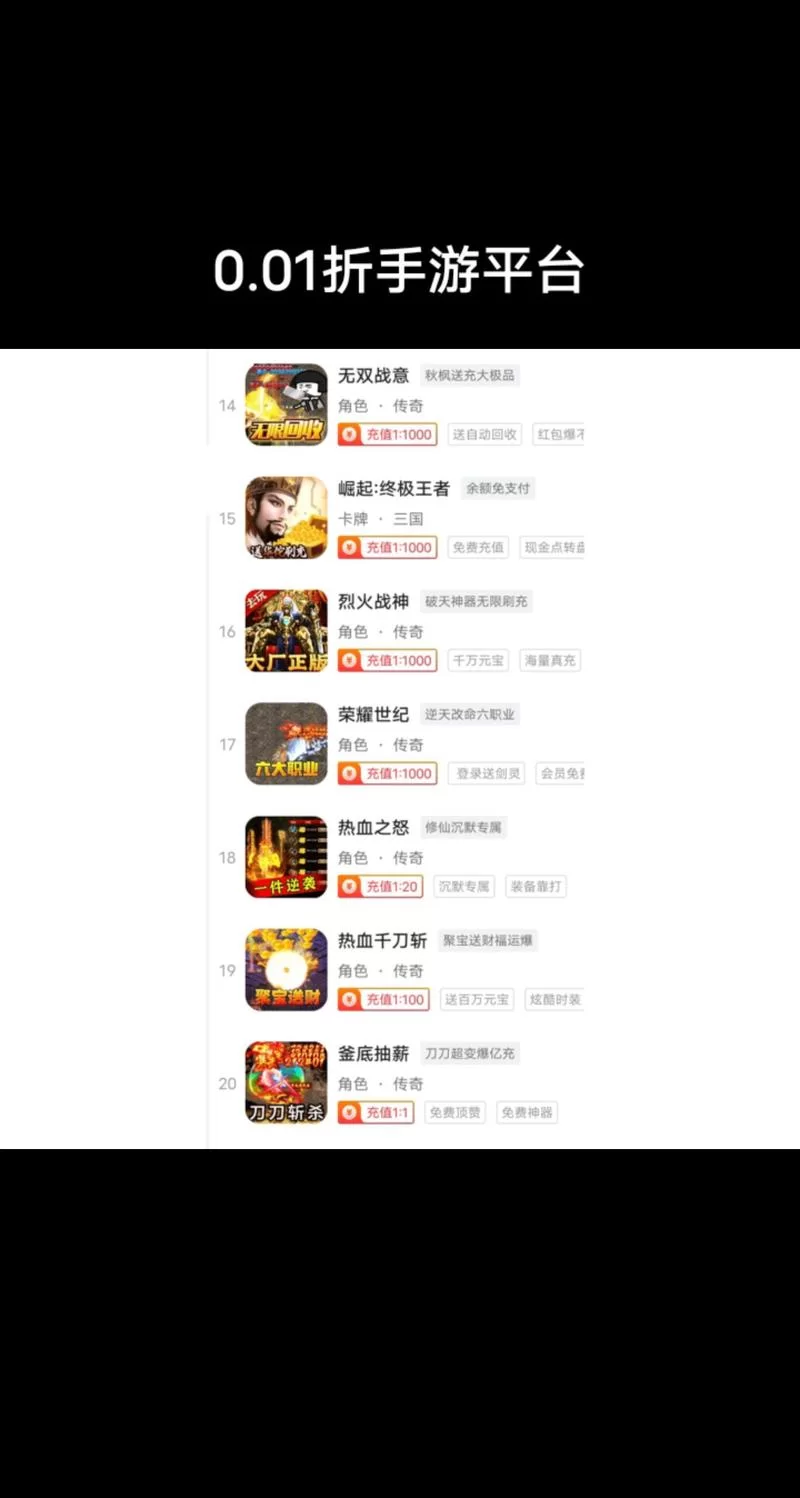Click the 充值1:1000 badge for 无双战意
The width and height of the screenshot is (800, 1498).
tap(388, 434)
